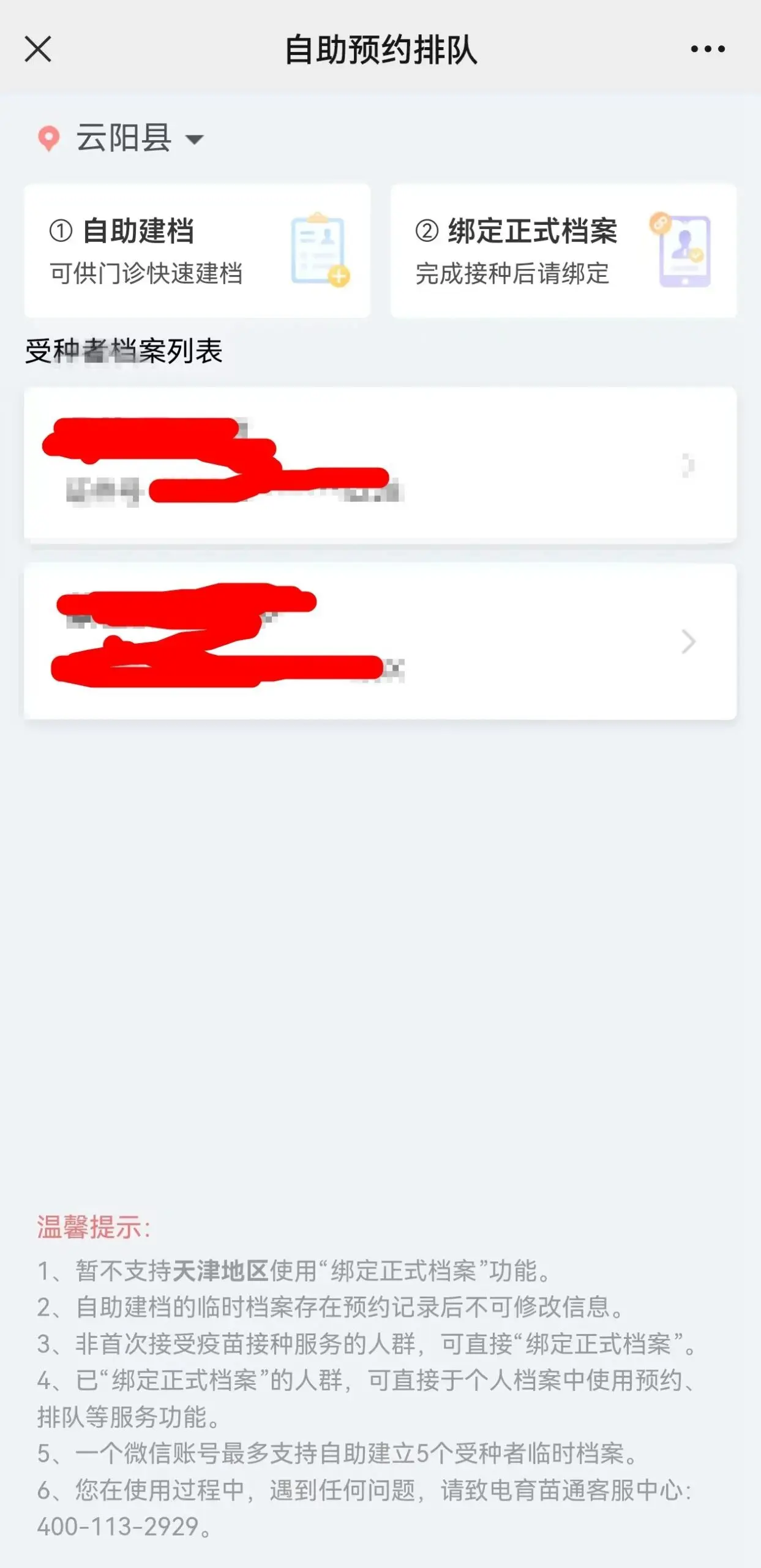The image size is (761, 1568).
Task: Close the 自助预约排队 page
Action: [38, 49]
